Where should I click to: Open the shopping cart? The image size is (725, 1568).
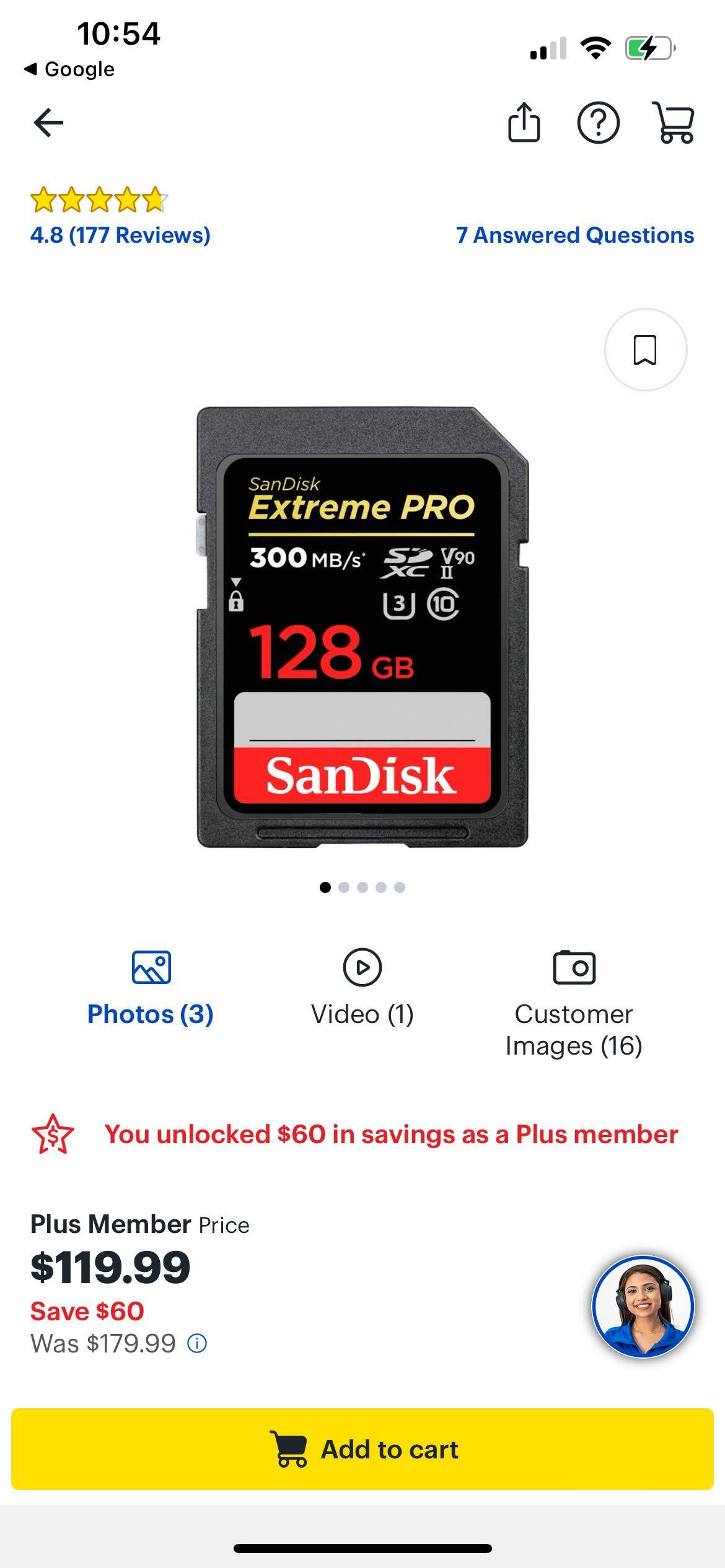[x=673, y=123]
